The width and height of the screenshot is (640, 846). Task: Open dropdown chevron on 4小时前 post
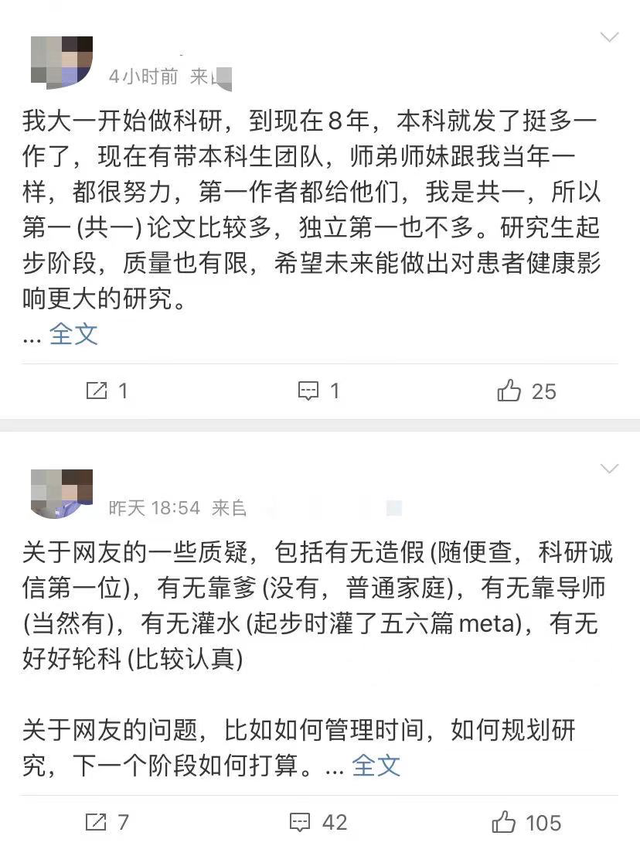(609, 38)
